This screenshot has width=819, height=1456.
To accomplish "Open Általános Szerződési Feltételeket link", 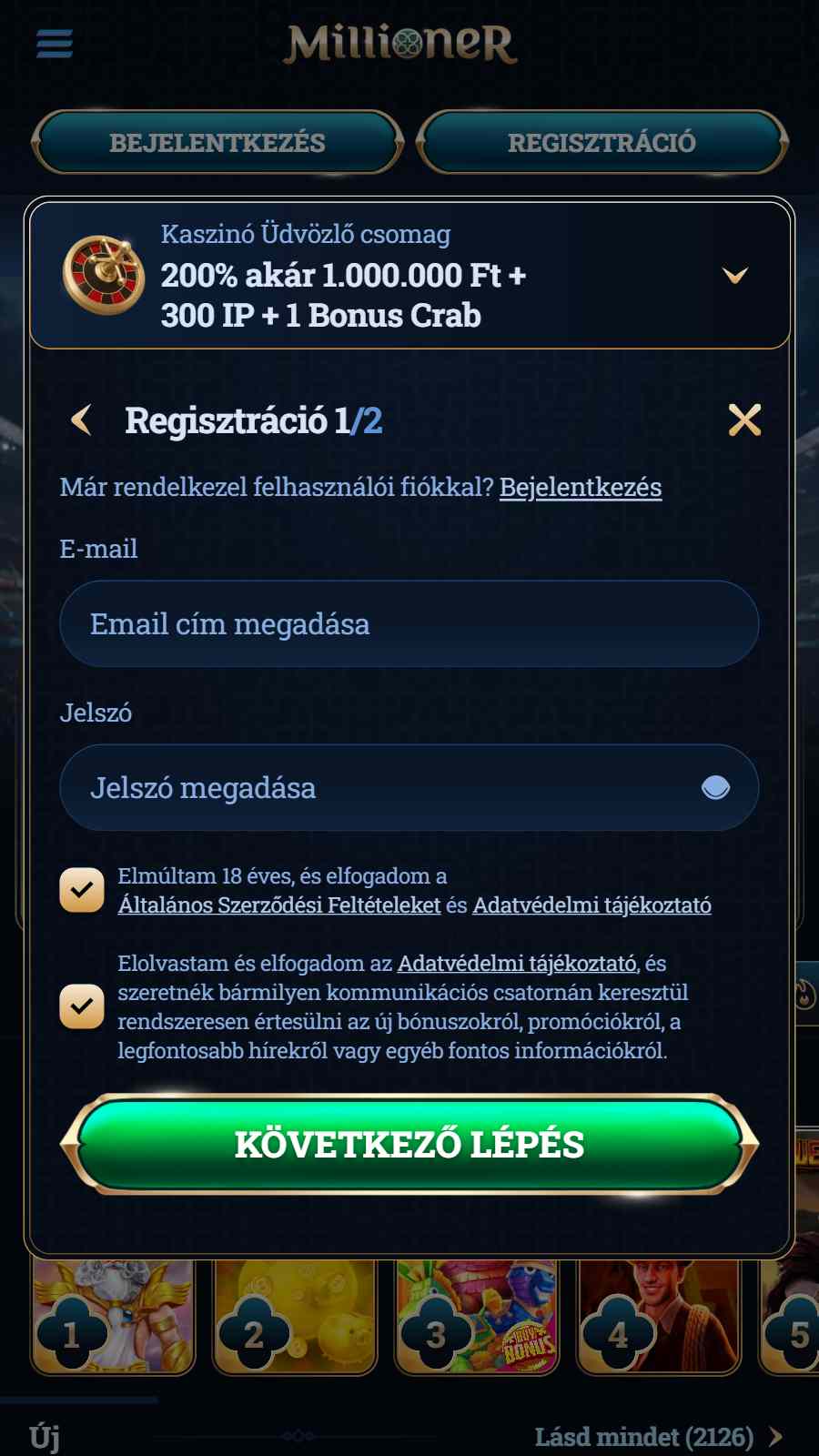I will pyautogui.click(x=278, y=905).
